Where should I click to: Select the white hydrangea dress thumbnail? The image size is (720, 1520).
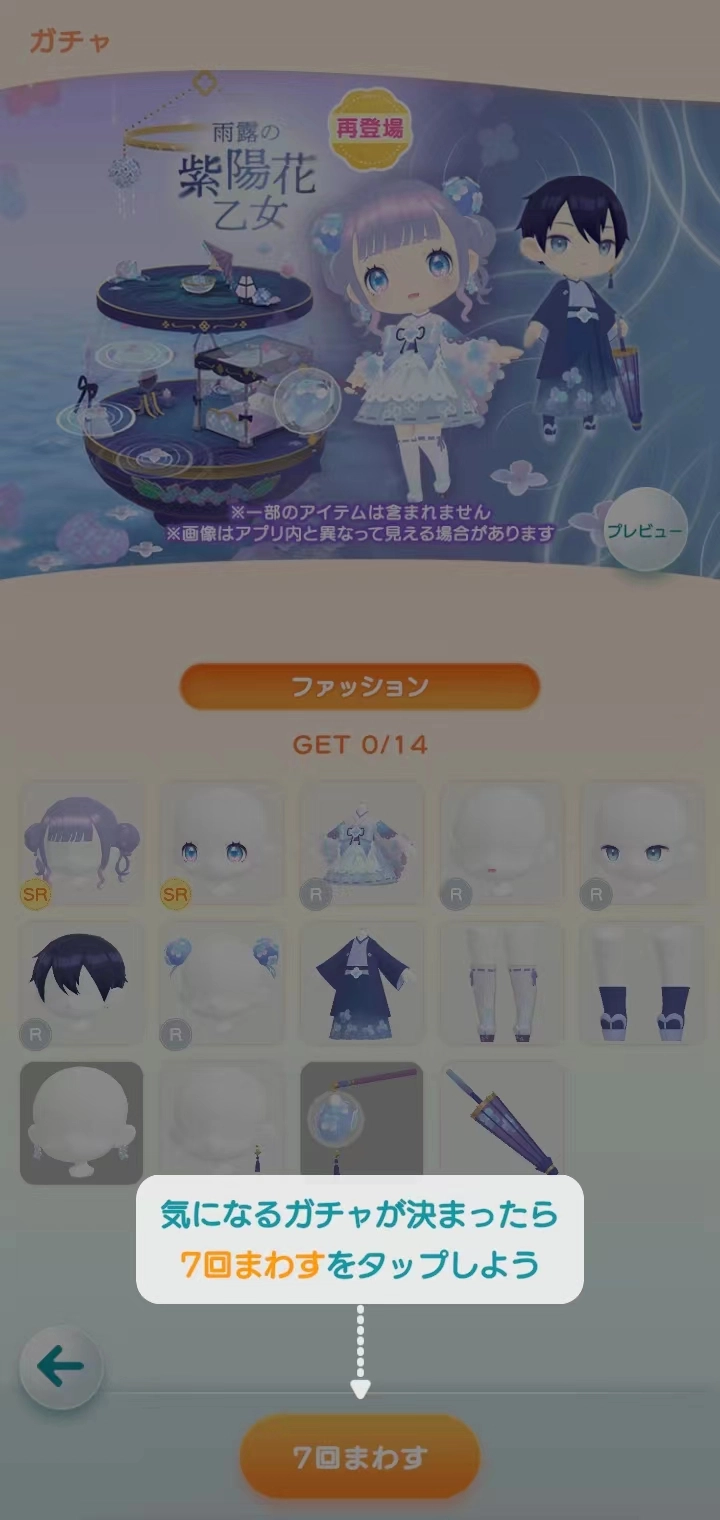point(360,842)
